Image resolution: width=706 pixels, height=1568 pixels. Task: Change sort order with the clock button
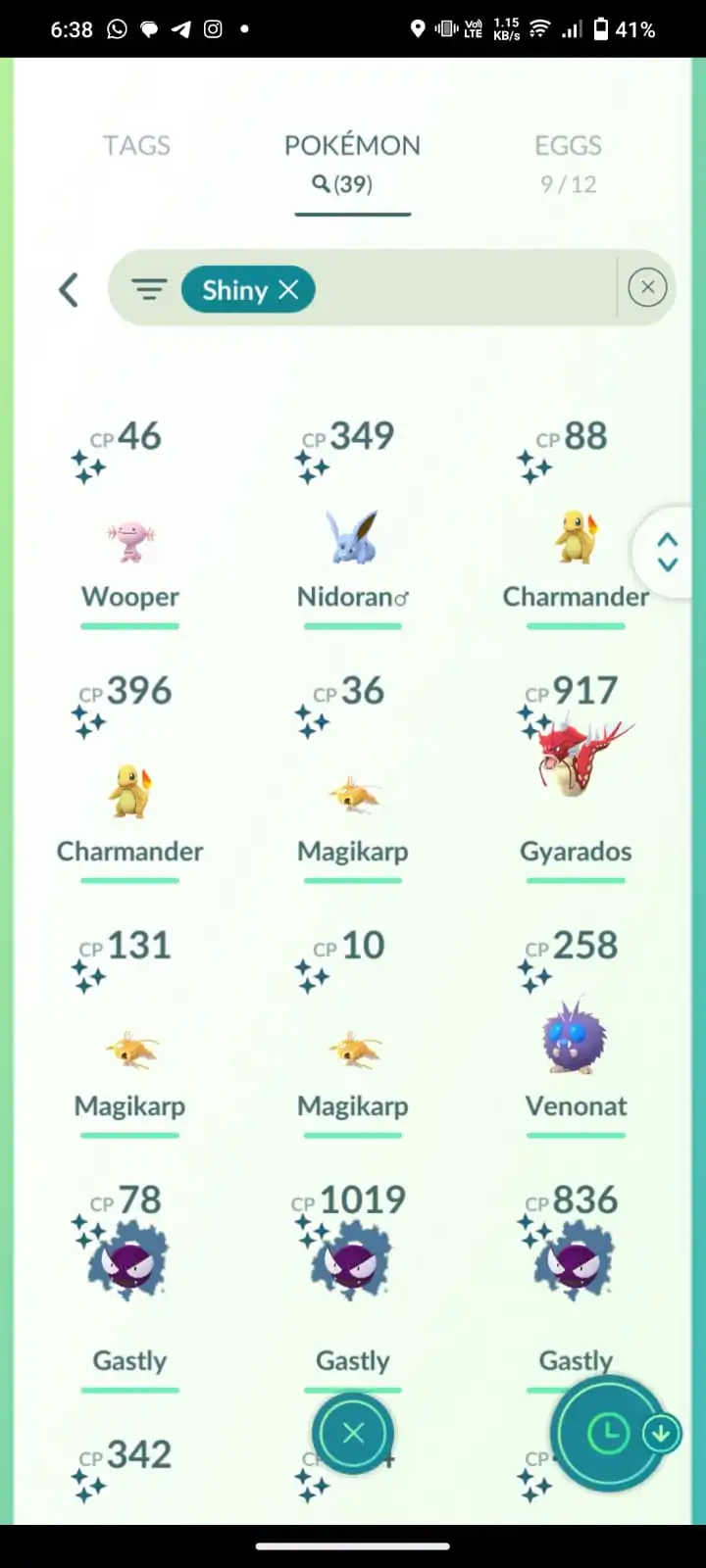tap(607, 1434)
